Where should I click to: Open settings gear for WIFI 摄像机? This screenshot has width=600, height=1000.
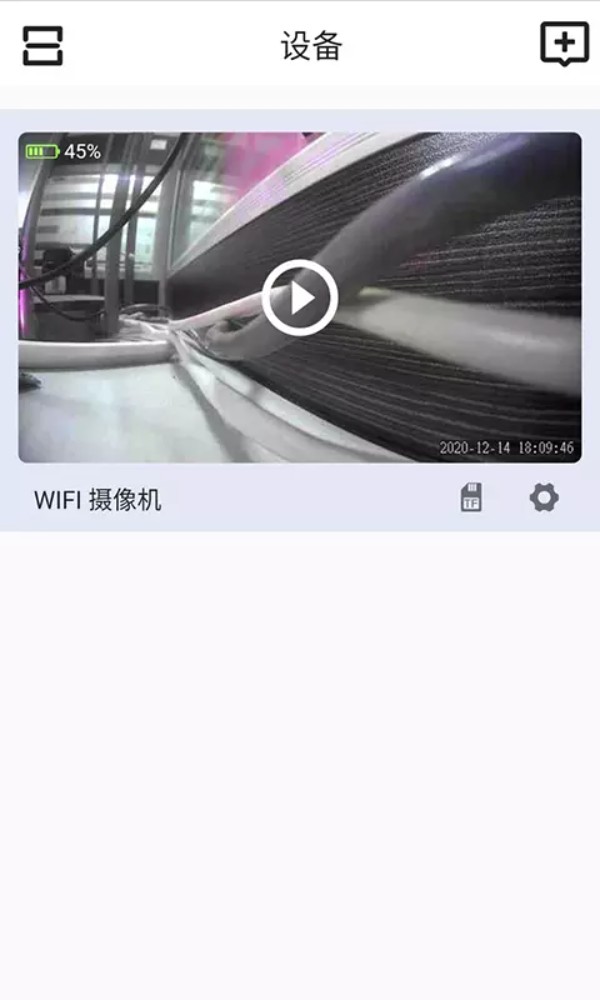coord(544,498)
